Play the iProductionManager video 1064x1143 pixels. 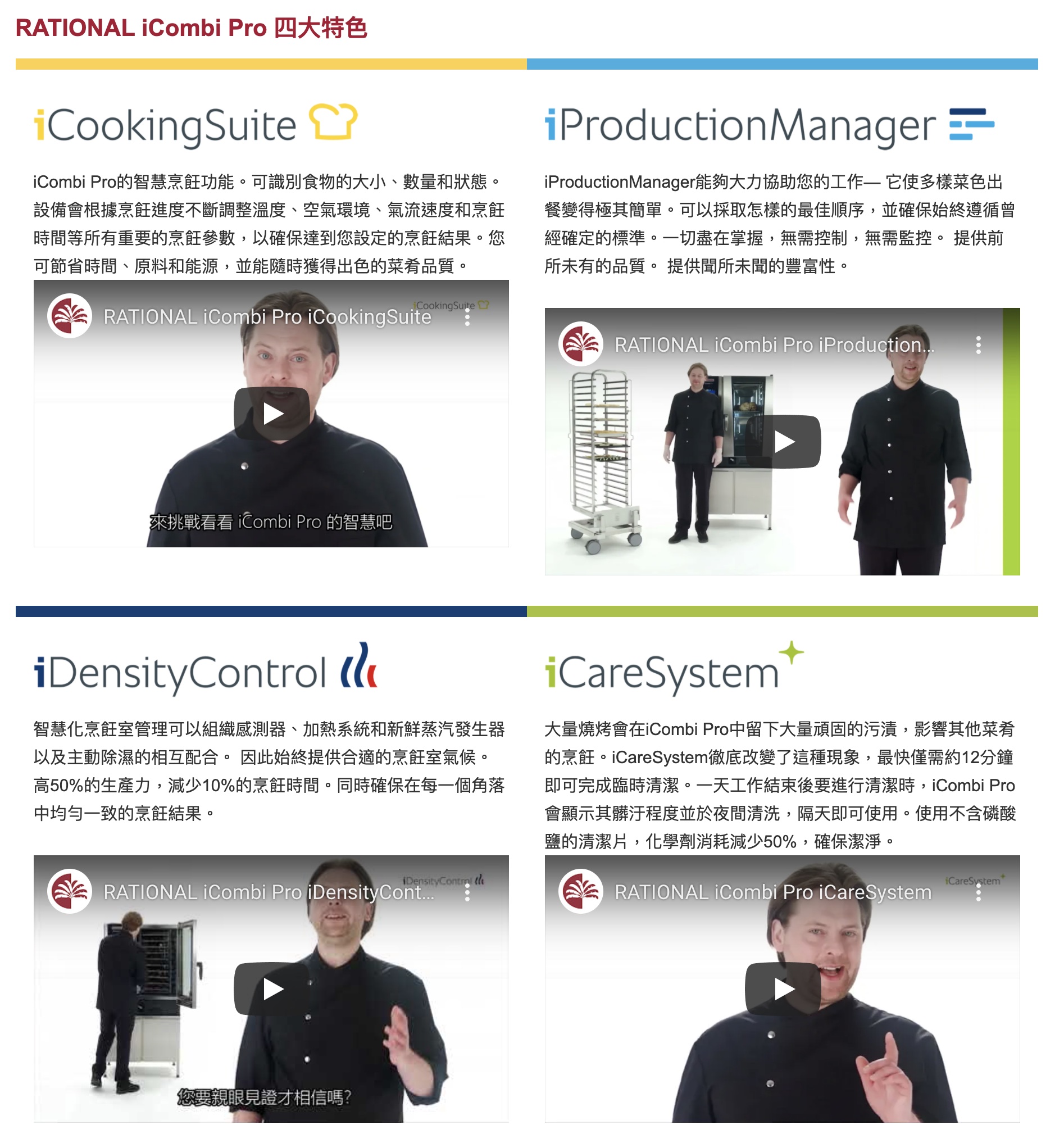(783, 442)
